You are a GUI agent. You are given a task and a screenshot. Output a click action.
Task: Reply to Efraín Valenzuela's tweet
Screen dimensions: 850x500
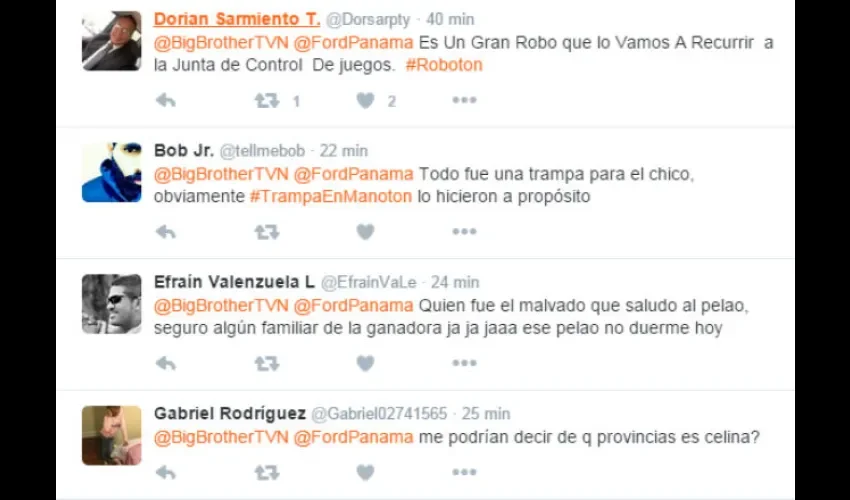(x=166, y=364)
